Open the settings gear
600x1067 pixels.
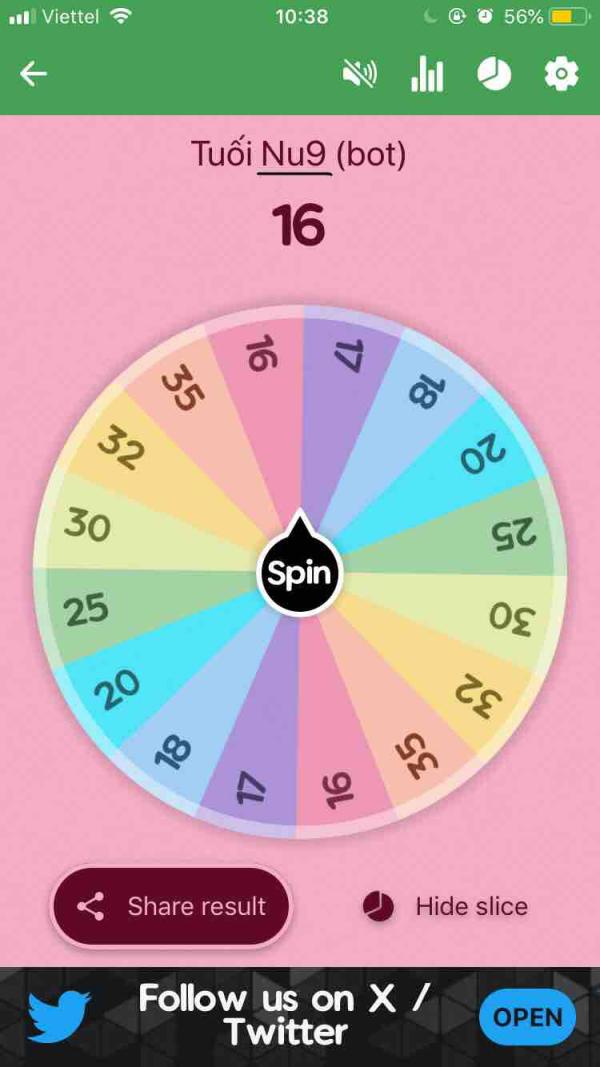(561, 73)
